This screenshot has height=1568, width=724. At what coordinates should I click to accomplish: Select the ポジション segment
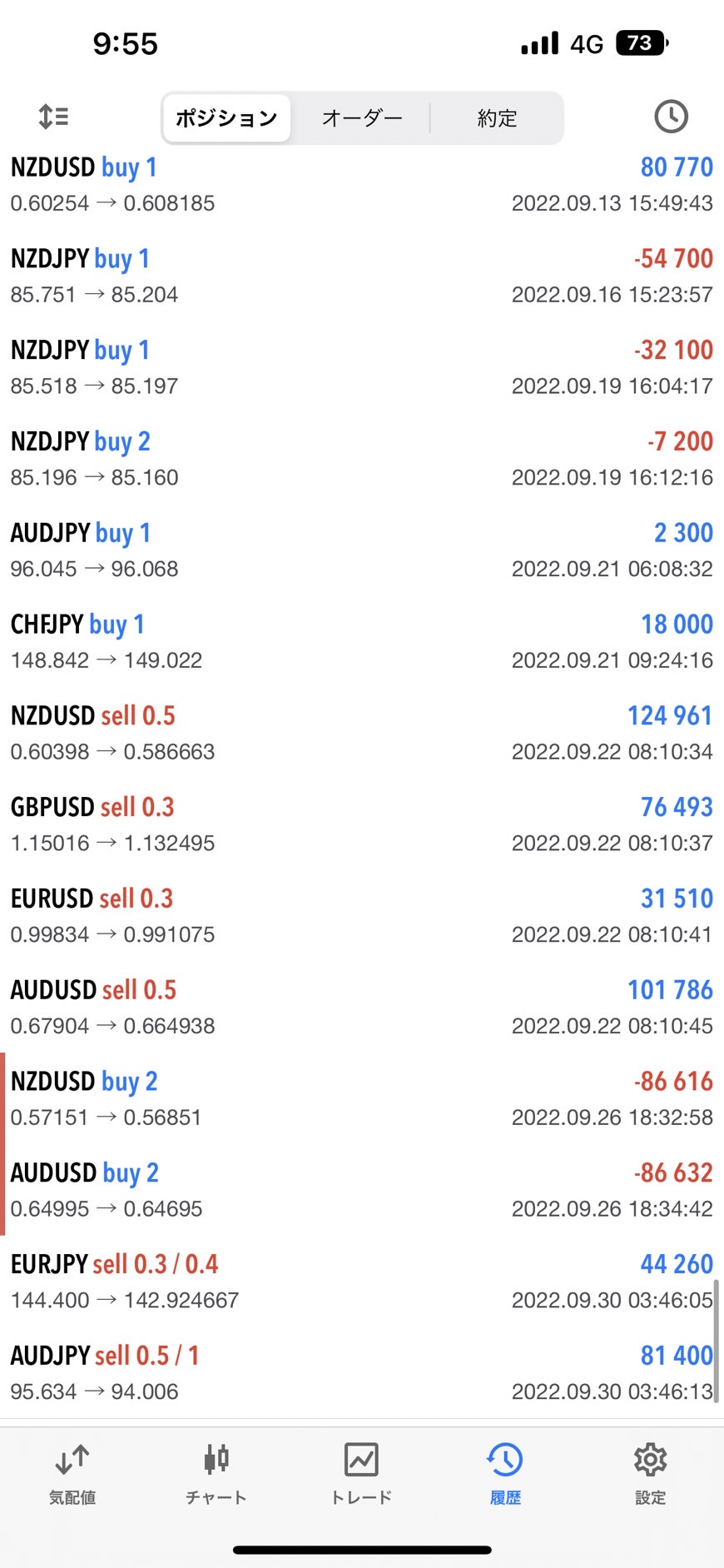pos(226,118)
